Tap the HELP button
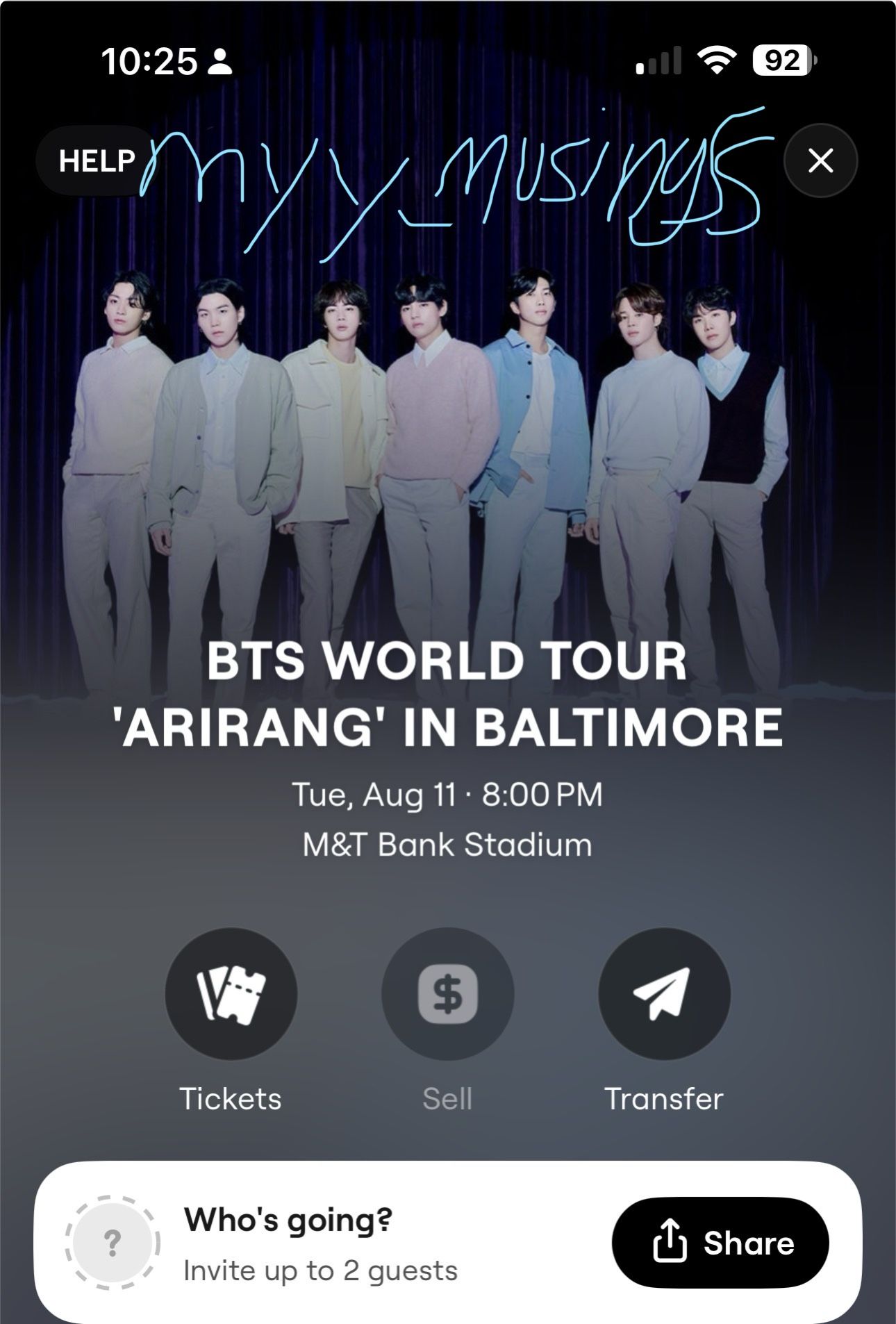The width and height of the screenshot is (896, 1324). [x=96, y=161]
